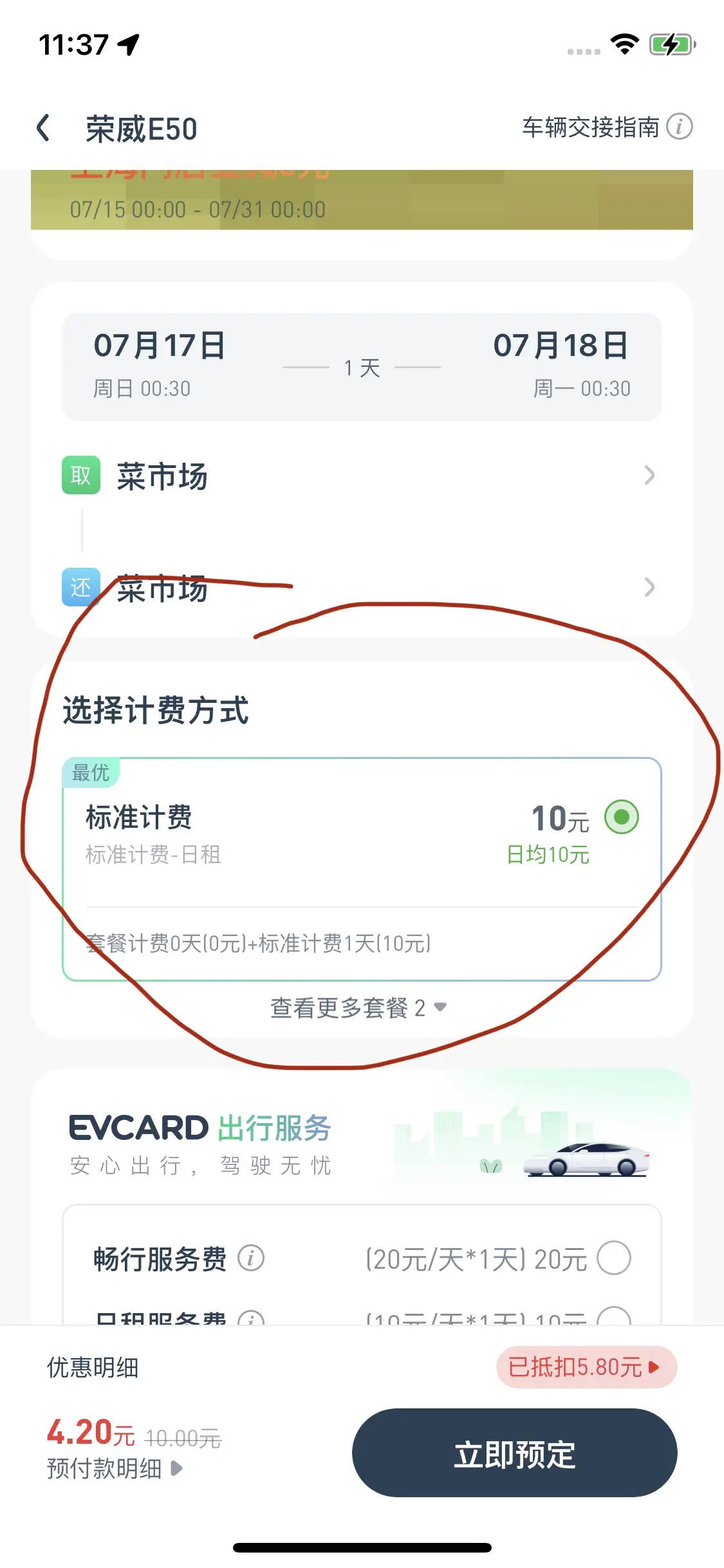Open 预付款明细 breakdown
This screenshot has width=724, height=1568.
pyautogui.click(x=115, y=1469)
